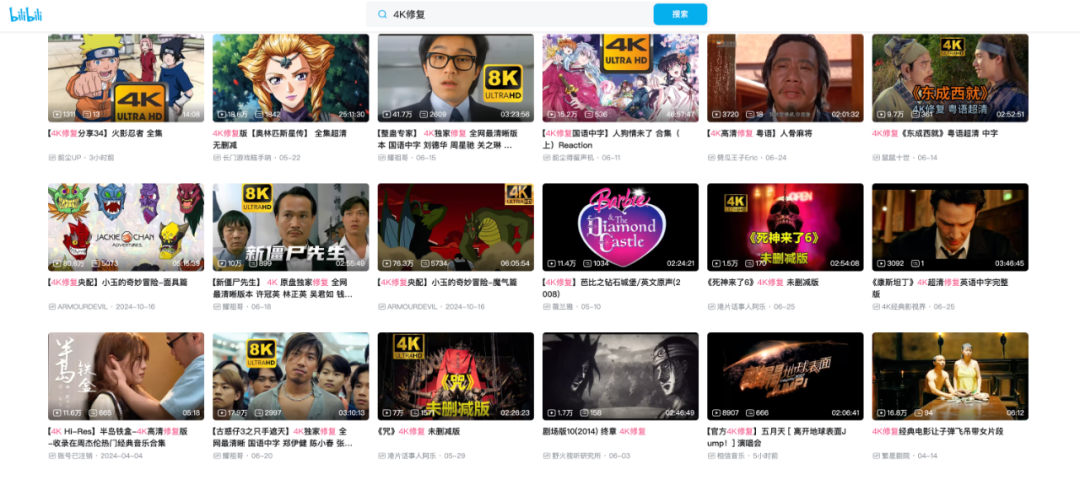This screenshot has height=480, width=1080.
Task: Tap the search box containing 4K修复
Action: pyautogui.click(x=510, y=14)
